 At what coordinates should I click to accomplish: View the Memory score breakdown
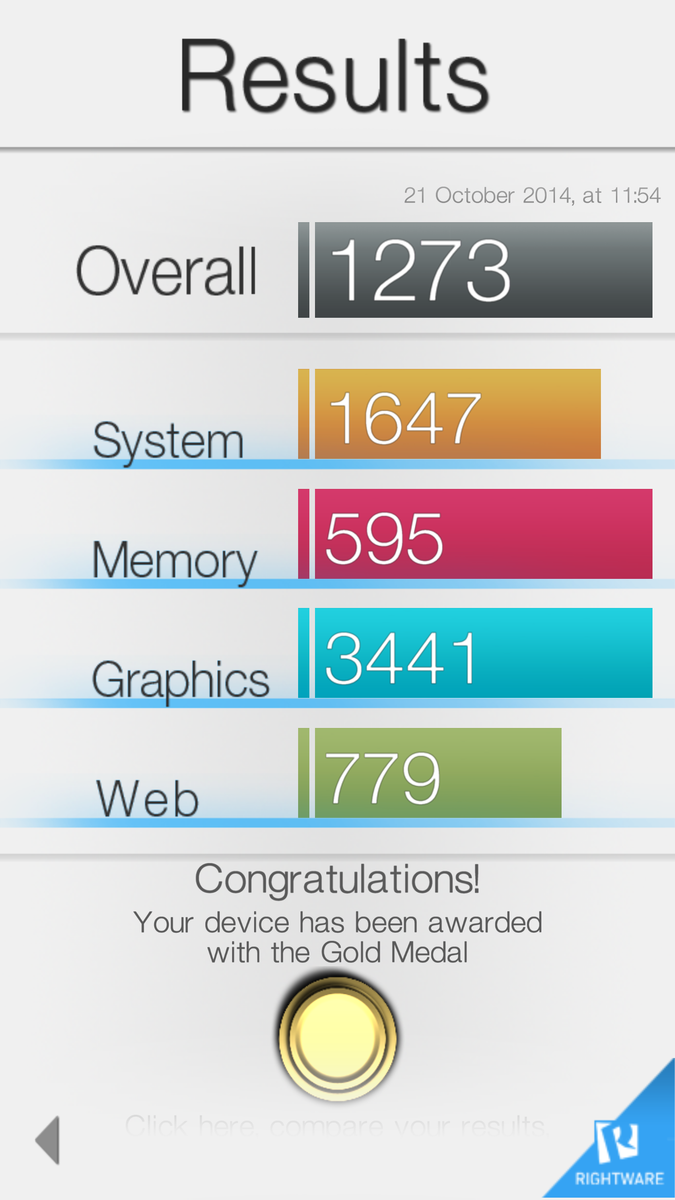tap(483, 535)
